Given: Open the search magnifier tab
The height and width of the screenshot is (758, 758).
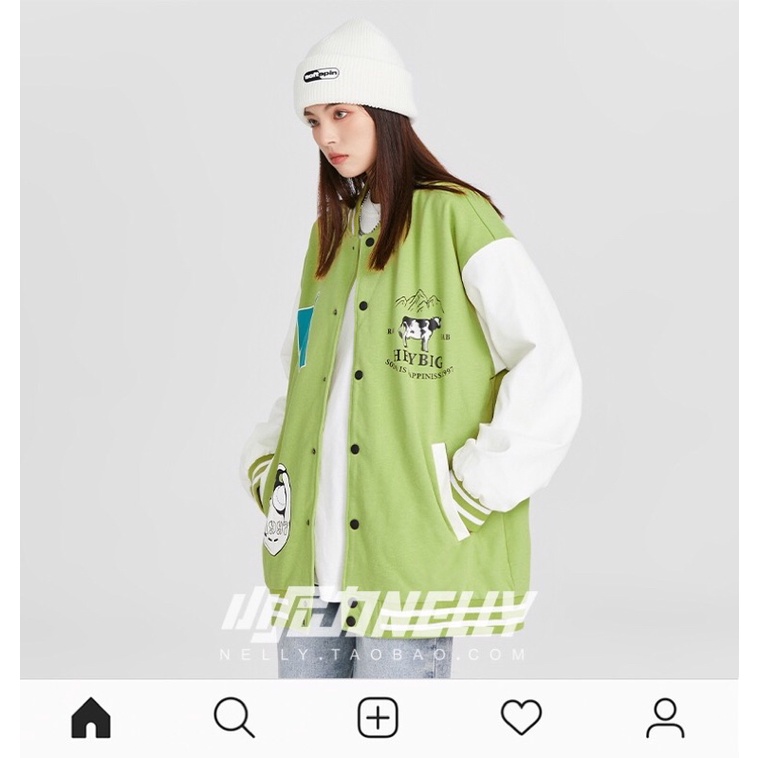Looking at the screenshot, I should pos(234,718).
